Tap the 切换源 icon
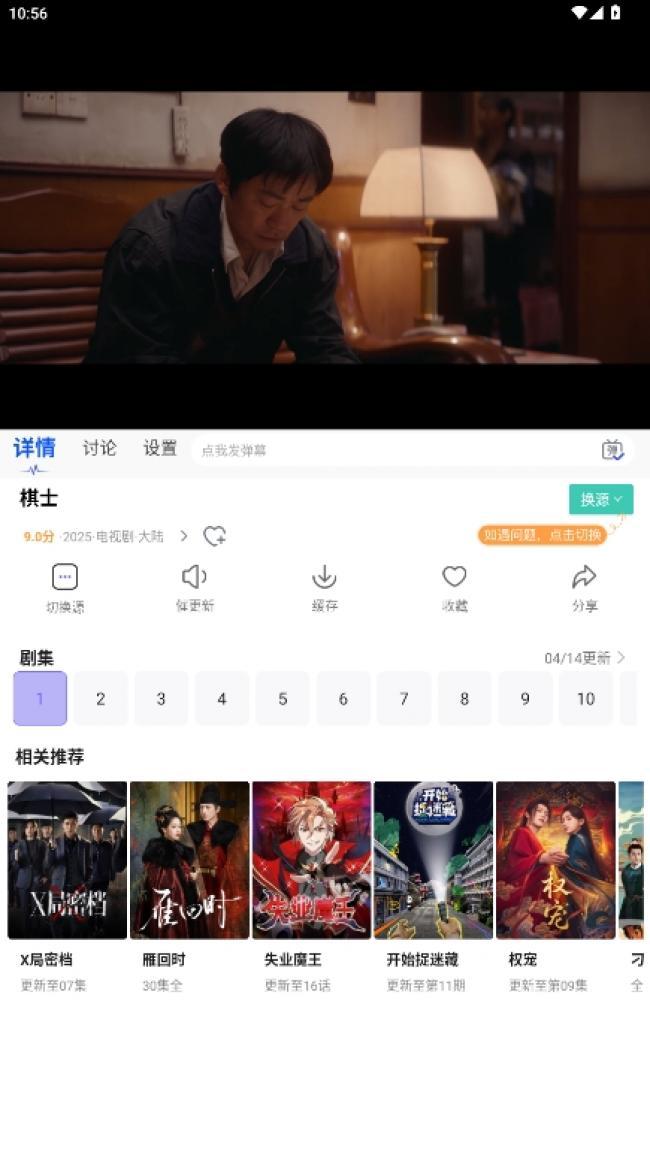650x1155 pixels. point(65,587)
